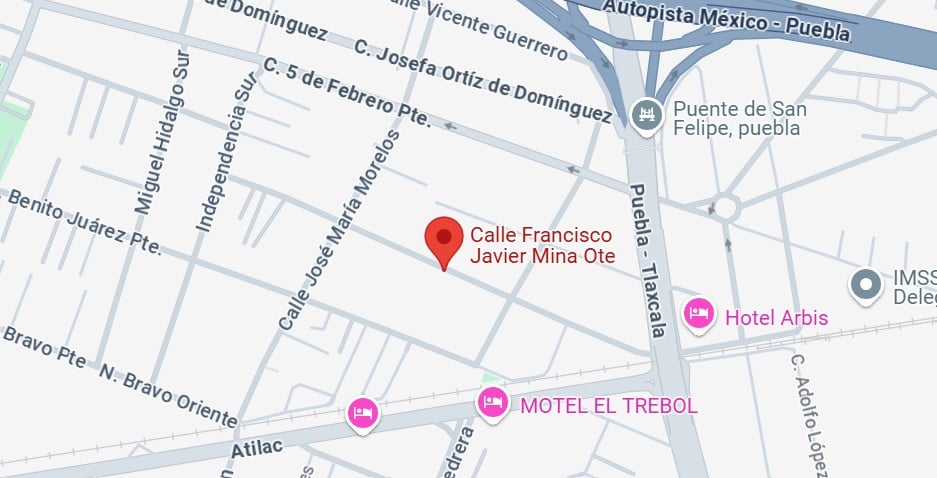Open the Puente de San Felipe landmark marker
The width and height of the screenshot is (937, 478).
tap(648, 112)
